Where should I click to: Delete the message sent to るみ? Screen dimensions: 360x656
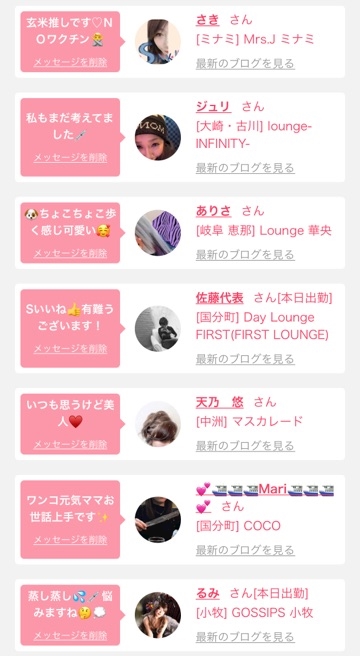[x=70, y=636]
